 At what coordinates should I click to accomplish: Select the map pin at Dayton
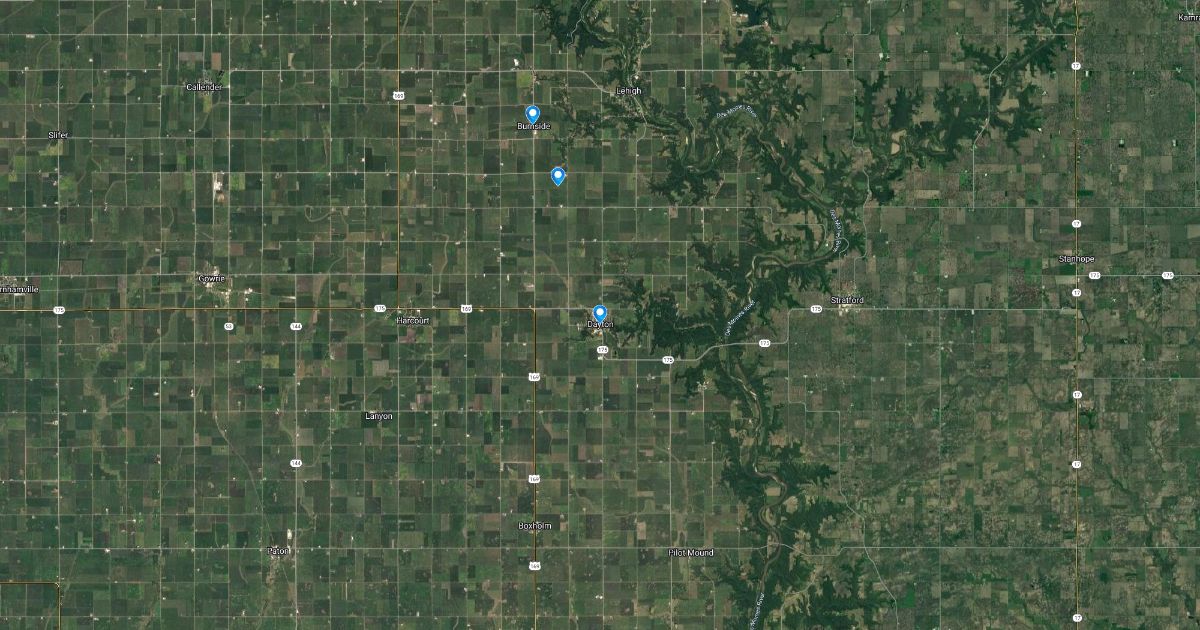coord(600,313)
